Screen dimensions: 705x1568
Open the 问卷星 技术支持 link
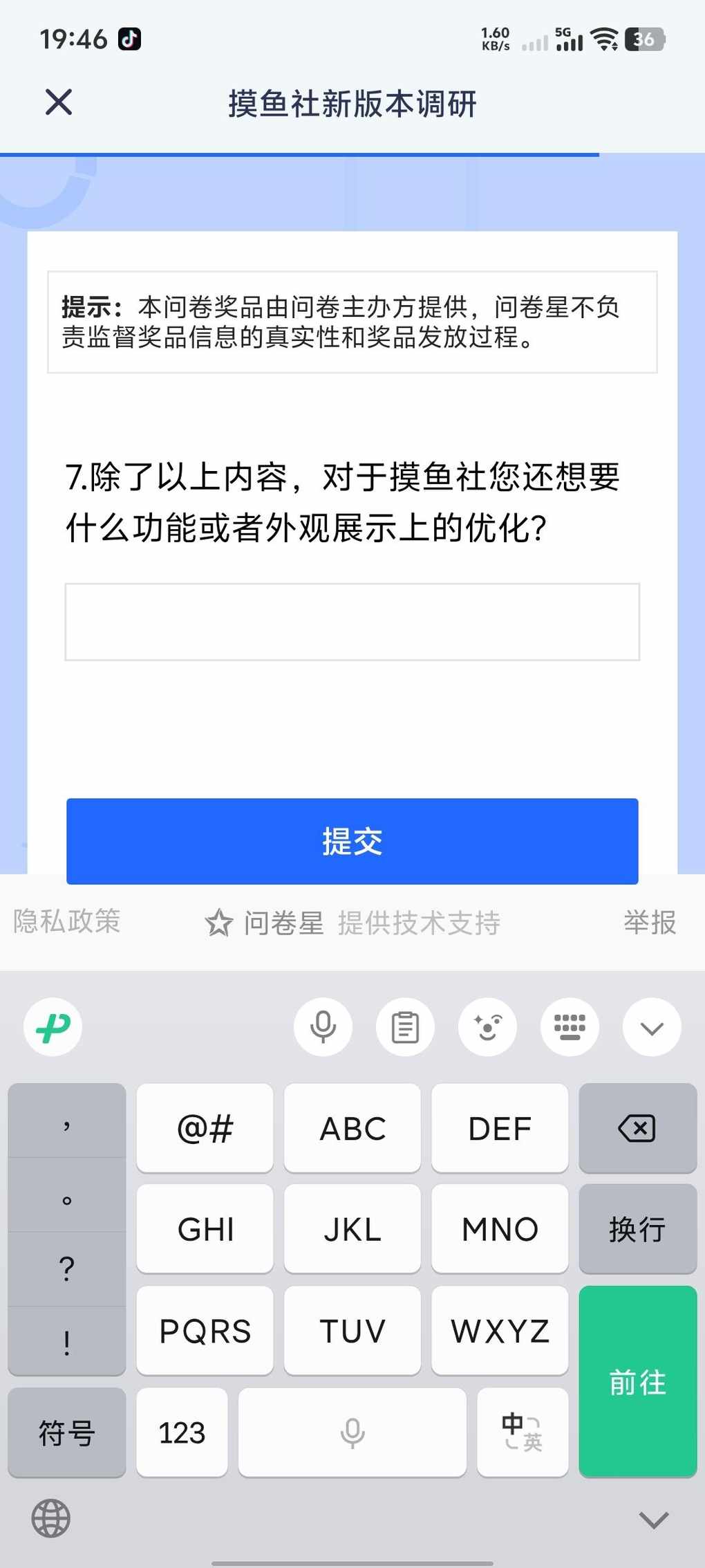pos(352,923)
